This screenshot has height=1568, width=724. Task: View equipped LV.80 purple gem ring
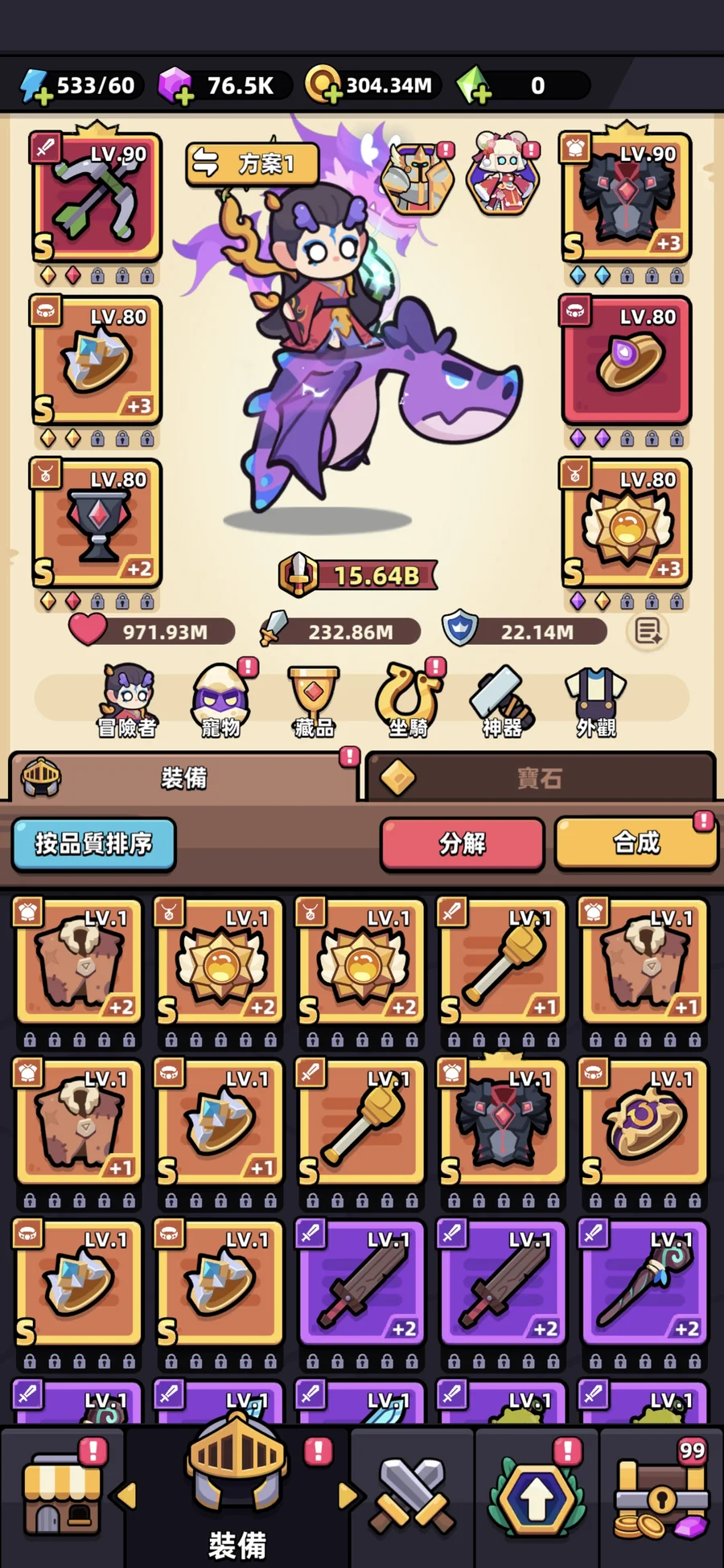[x=626, y=360]
